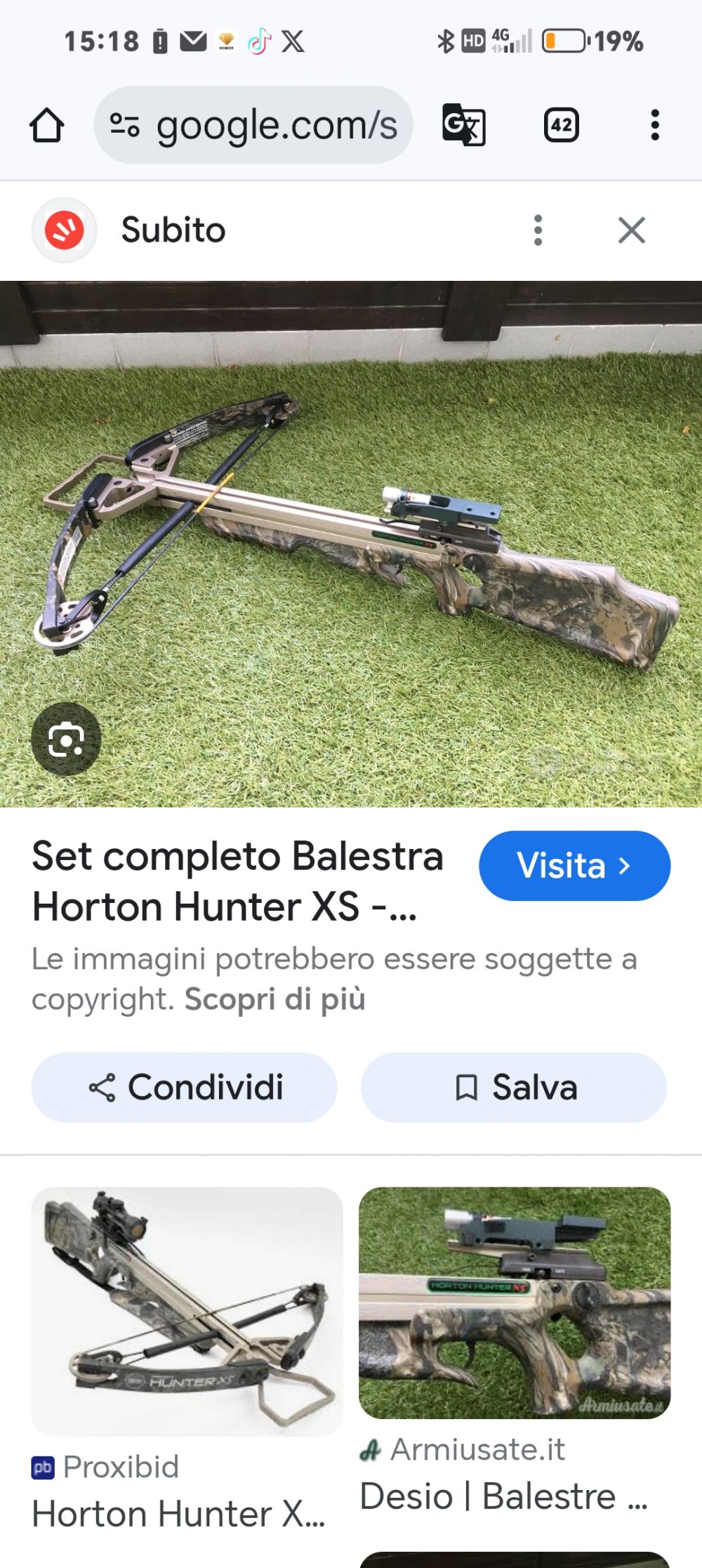The width and height of the screenshot is (702, 1568).
Task: Share this image via Condividi
Action: [x=184, y=1087]
